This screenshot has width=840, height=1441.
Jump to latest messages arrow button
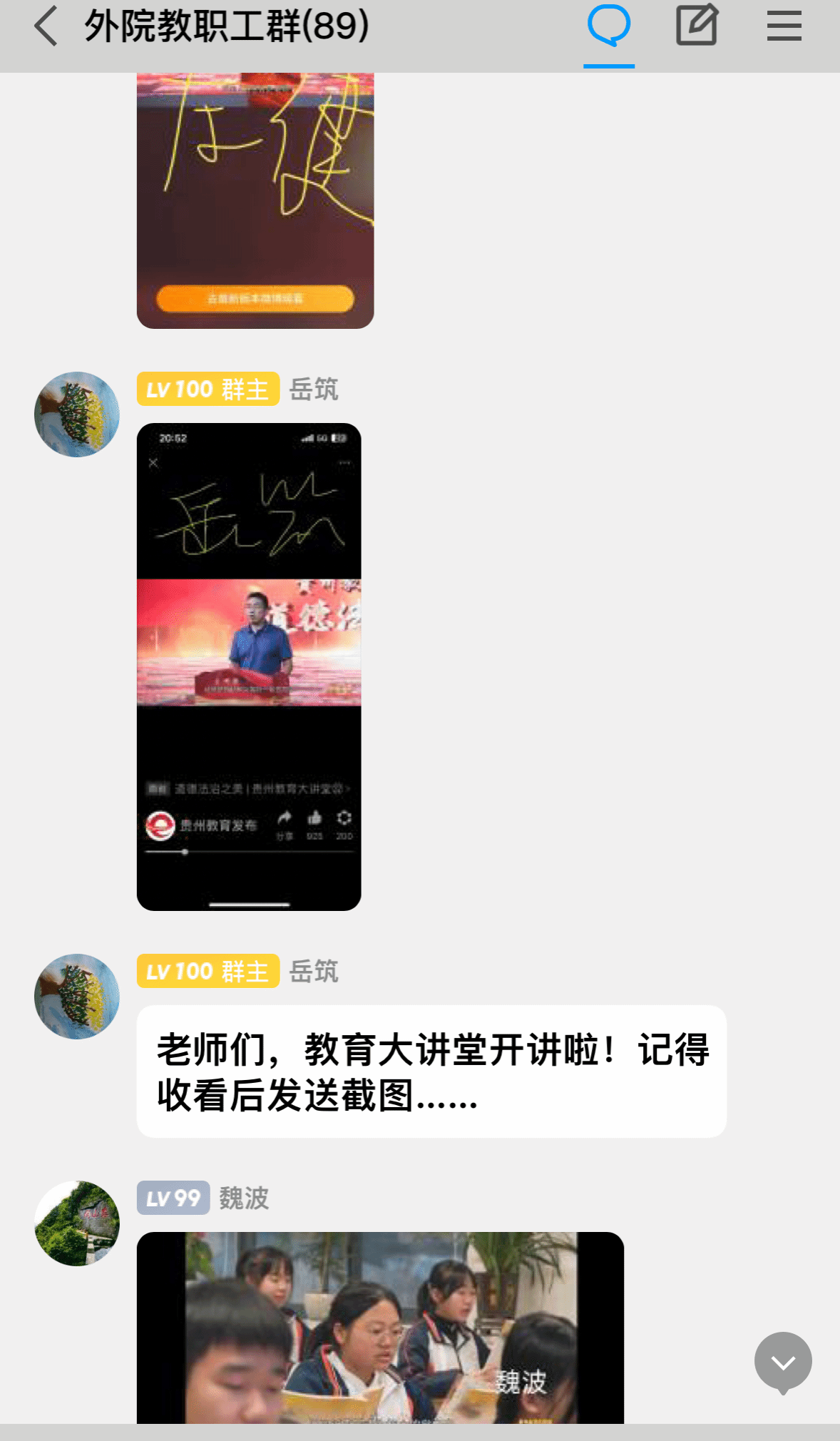(x=783, y=1363)
